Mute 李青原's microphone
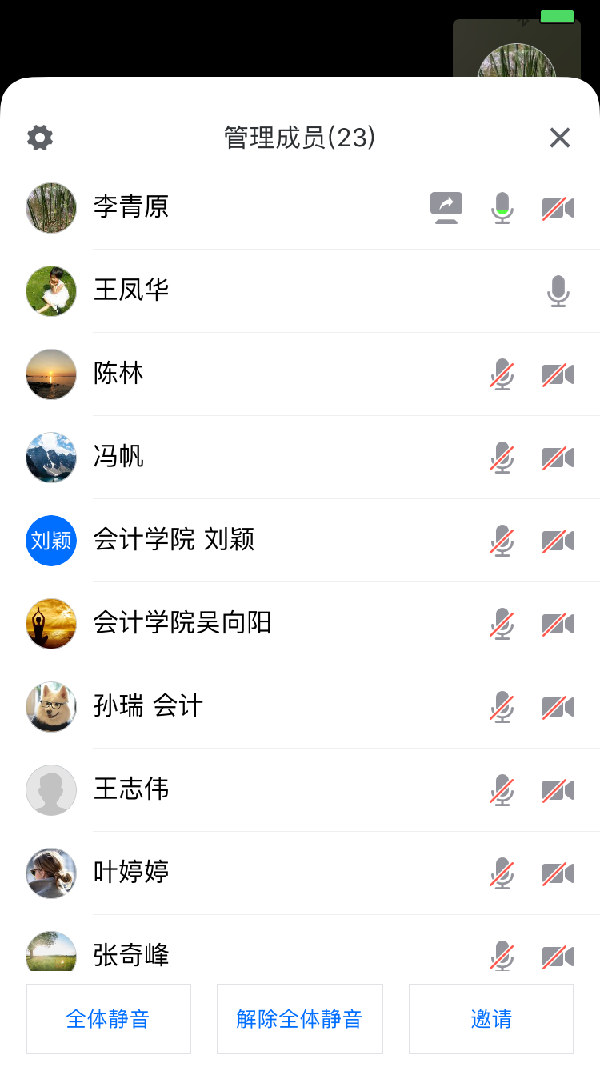This screenshot has height=1067, width=600. point(502,208)
